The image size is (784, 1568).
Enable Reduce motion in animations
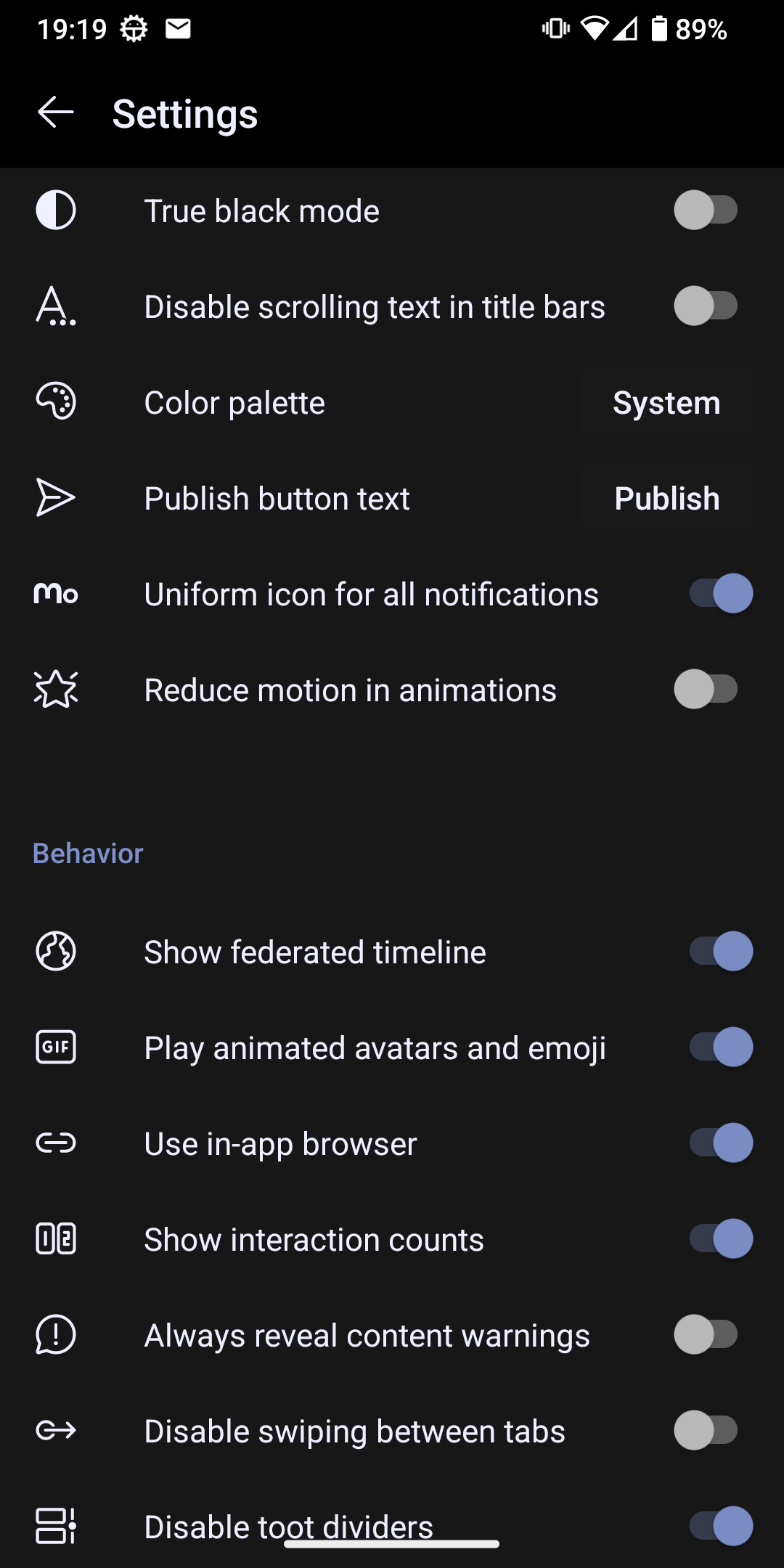(x=706, y=690)
